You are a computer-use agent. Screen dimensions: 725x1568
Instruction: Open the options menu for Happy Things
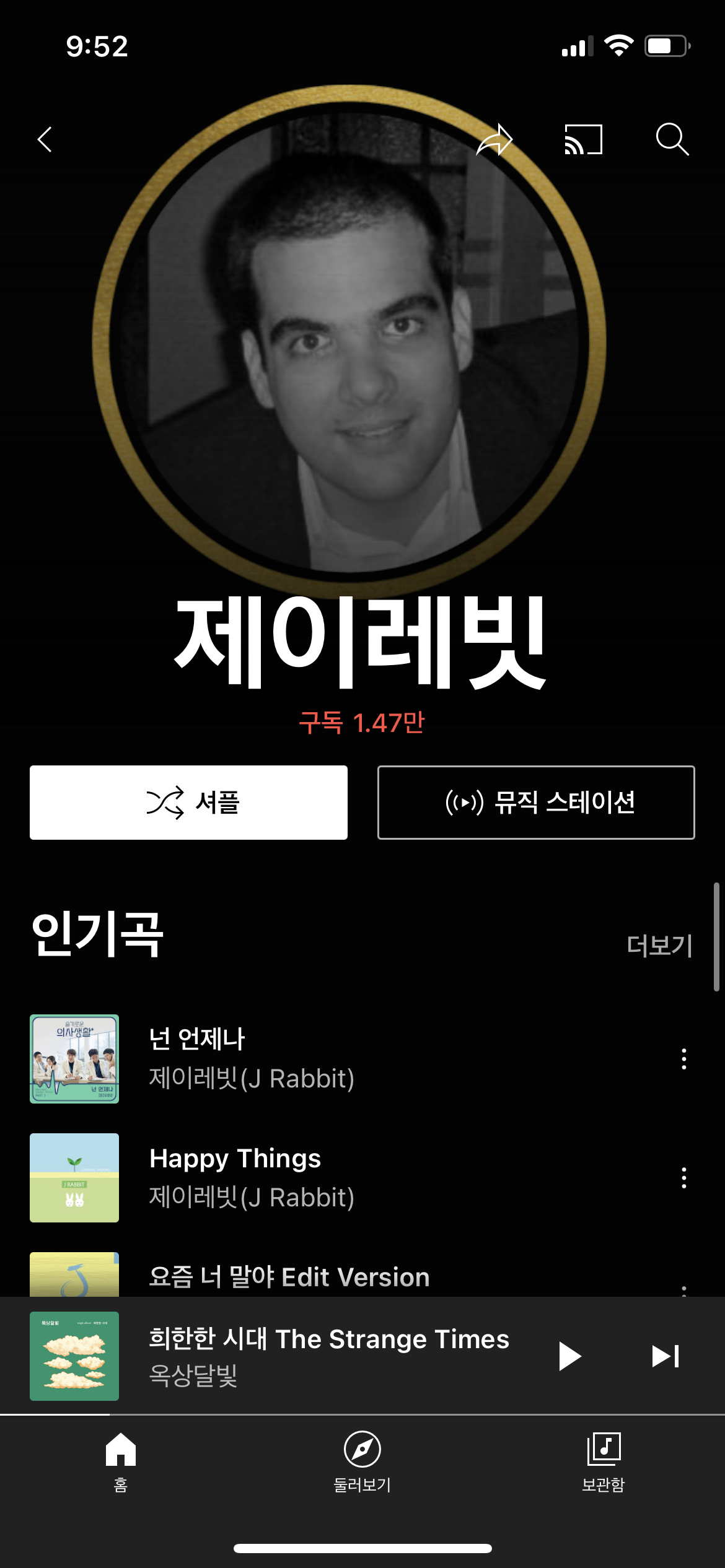(683, 1177)
